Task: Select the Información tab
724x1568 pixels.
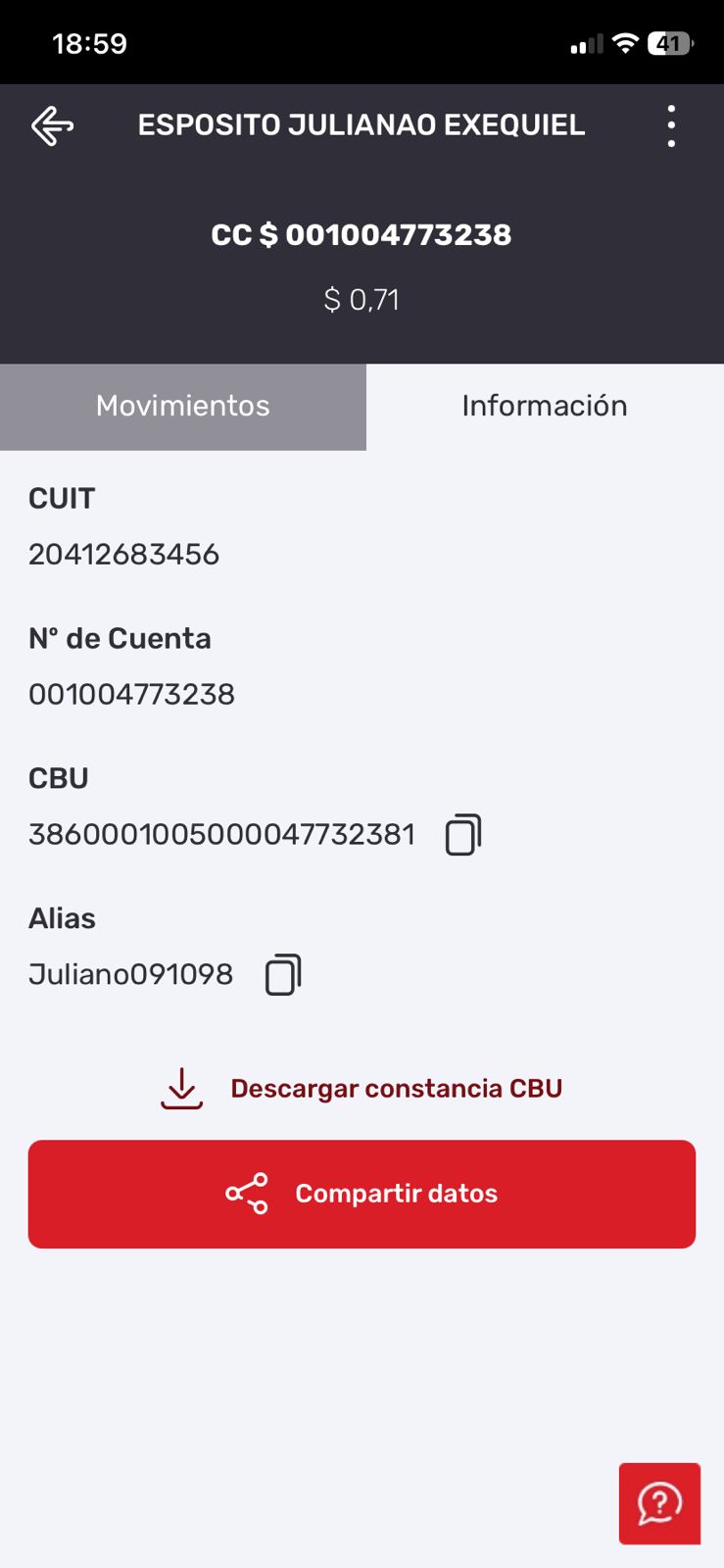Action: pyautogui.click(x=545, y=407)
